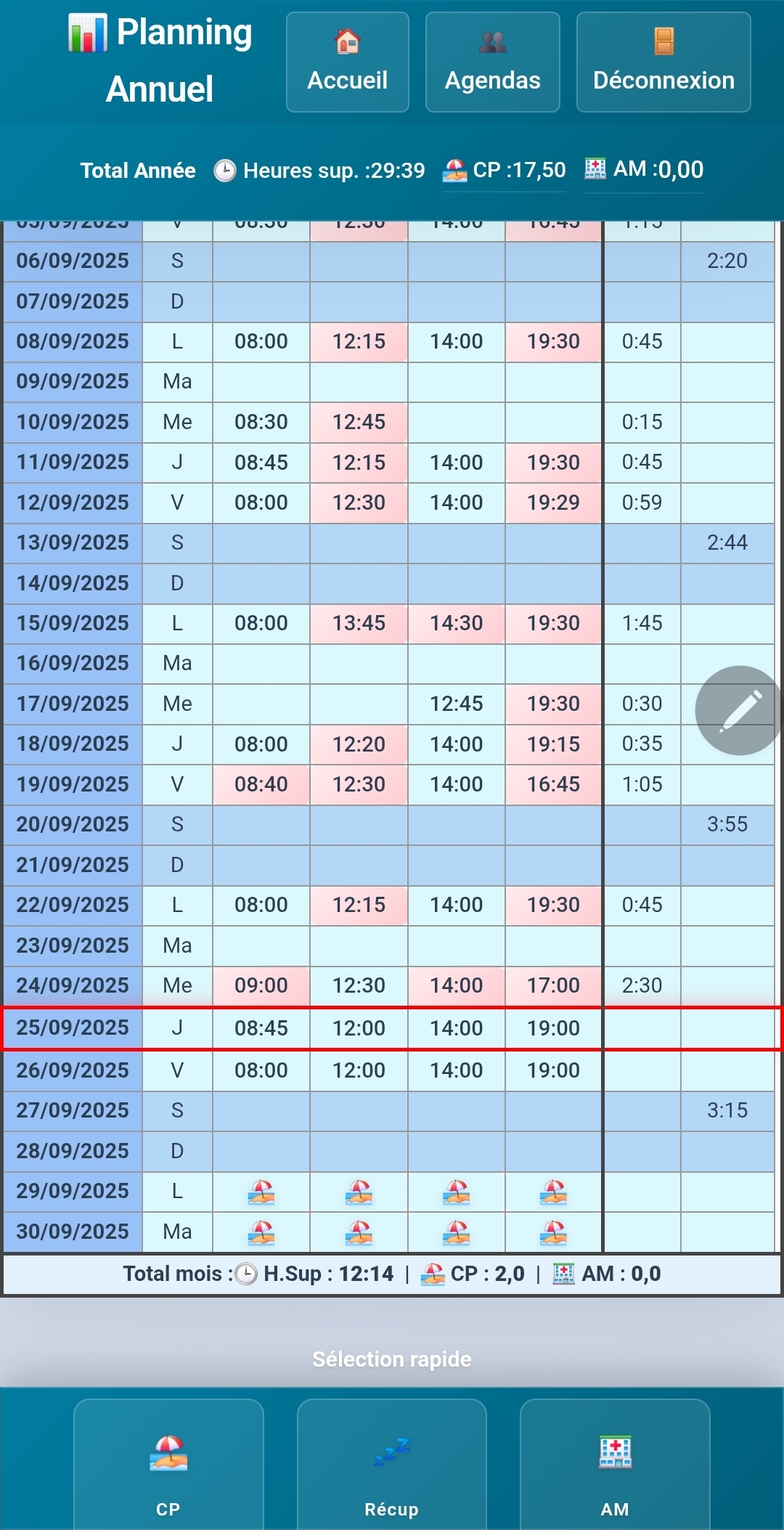
Task: Click the Planning Annuel chart icon
Action: point(87,32)
